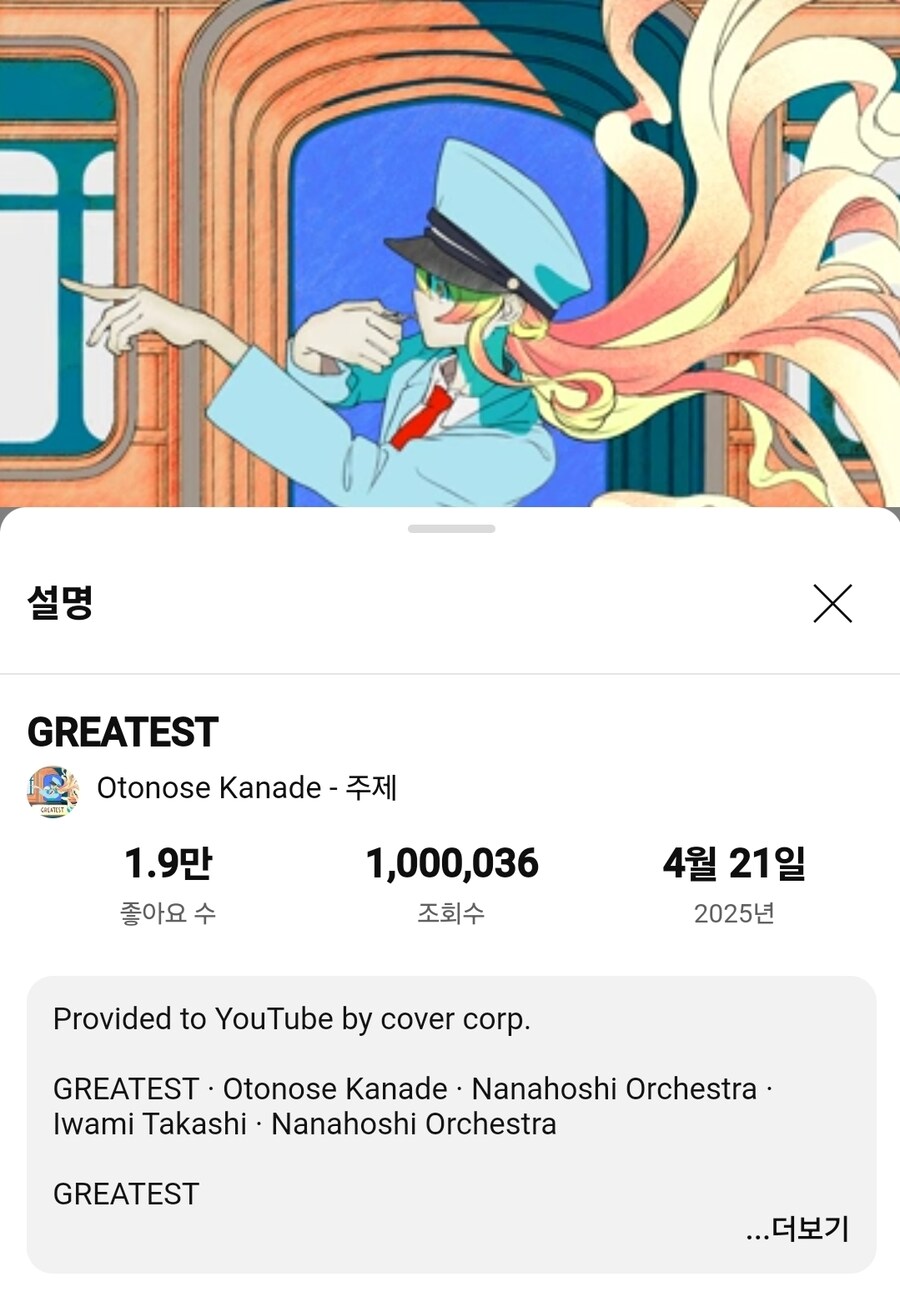Expand the description with 더보기
The image size is (900, 1302).
click(798, 1229)
